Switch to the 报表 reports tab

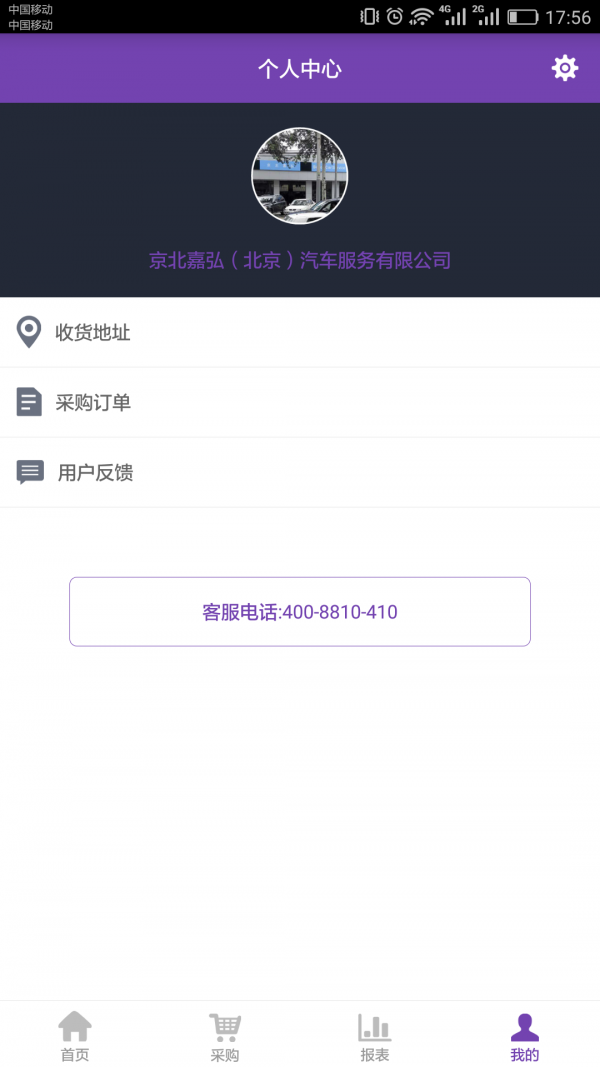(375, 1036)
